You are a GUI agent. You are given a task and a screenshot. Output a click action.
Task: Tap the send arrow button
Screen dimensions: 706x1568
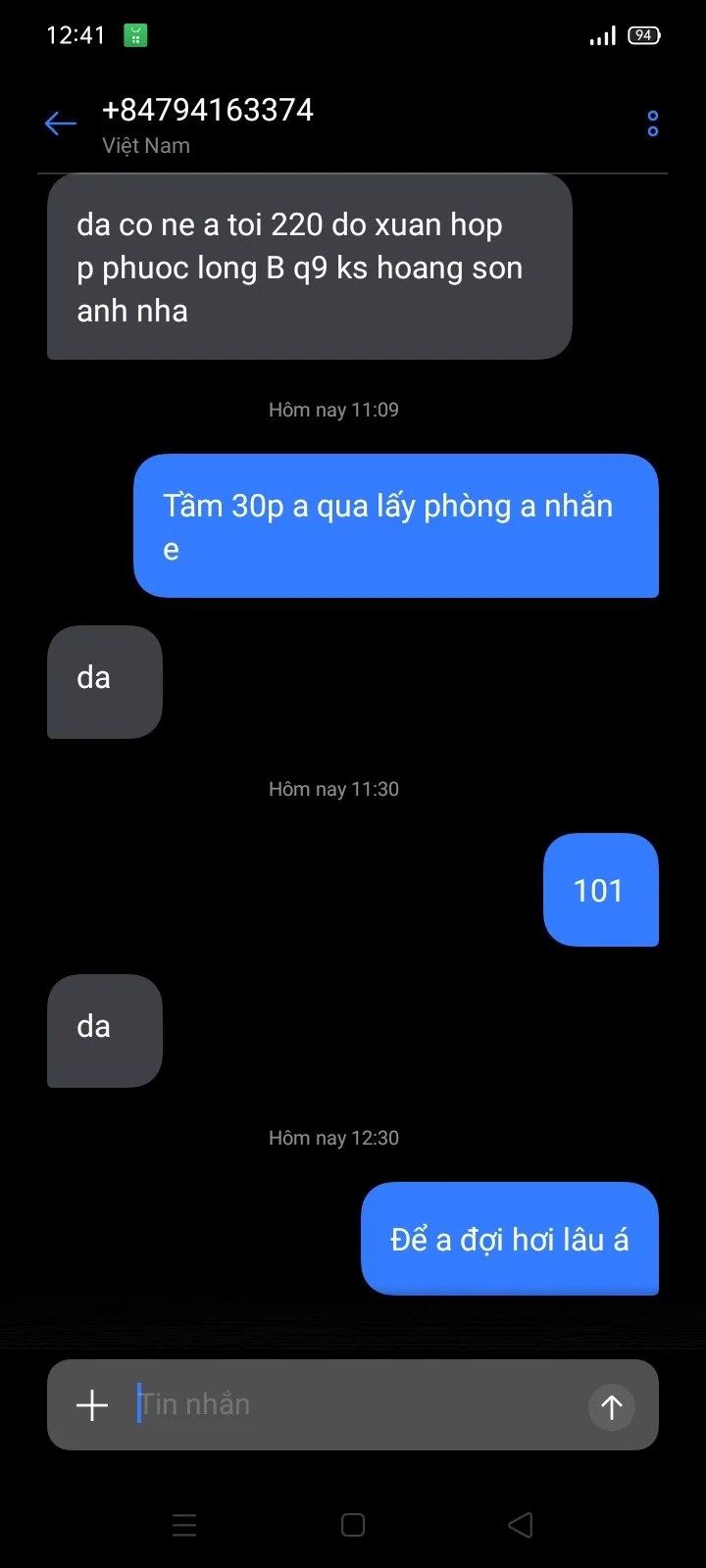pyautogui.click(x=612, y=1407)
